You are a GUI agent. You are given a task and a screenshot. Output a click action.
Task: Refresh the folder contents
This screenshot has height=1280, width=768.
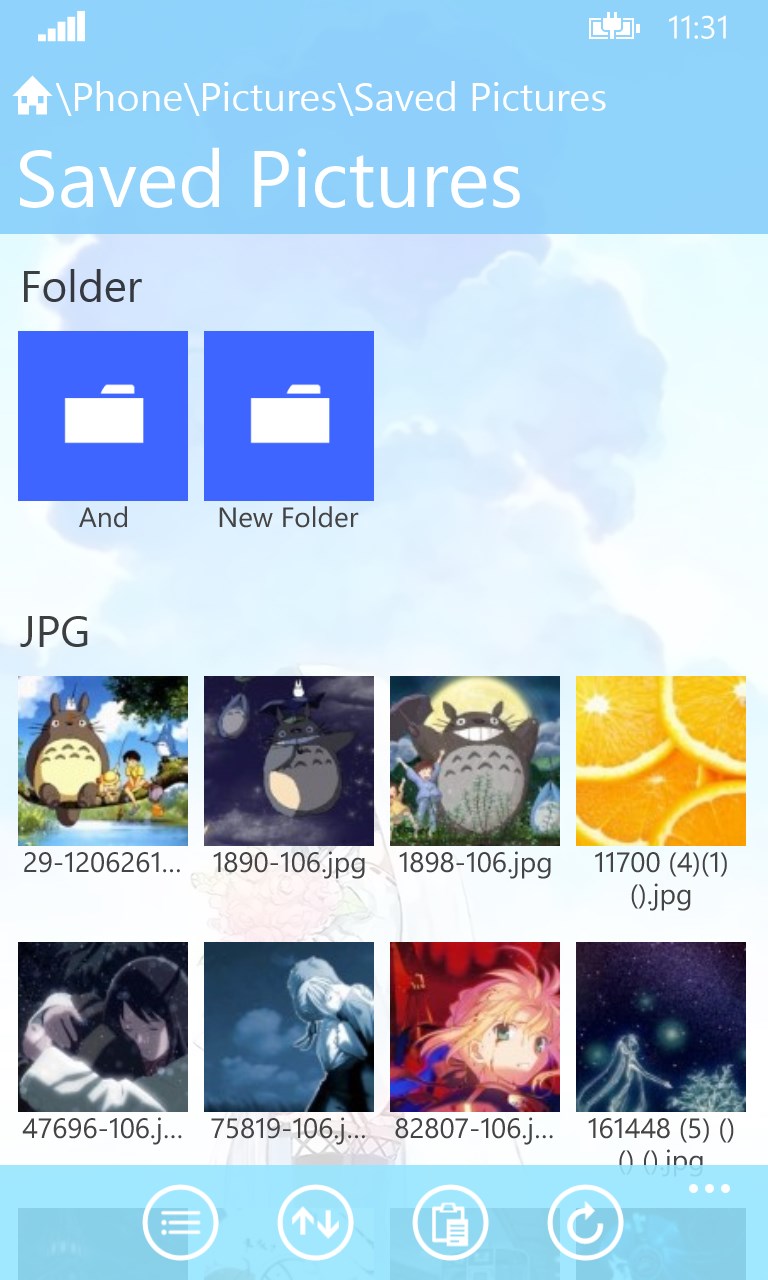tap(586, 1222)
